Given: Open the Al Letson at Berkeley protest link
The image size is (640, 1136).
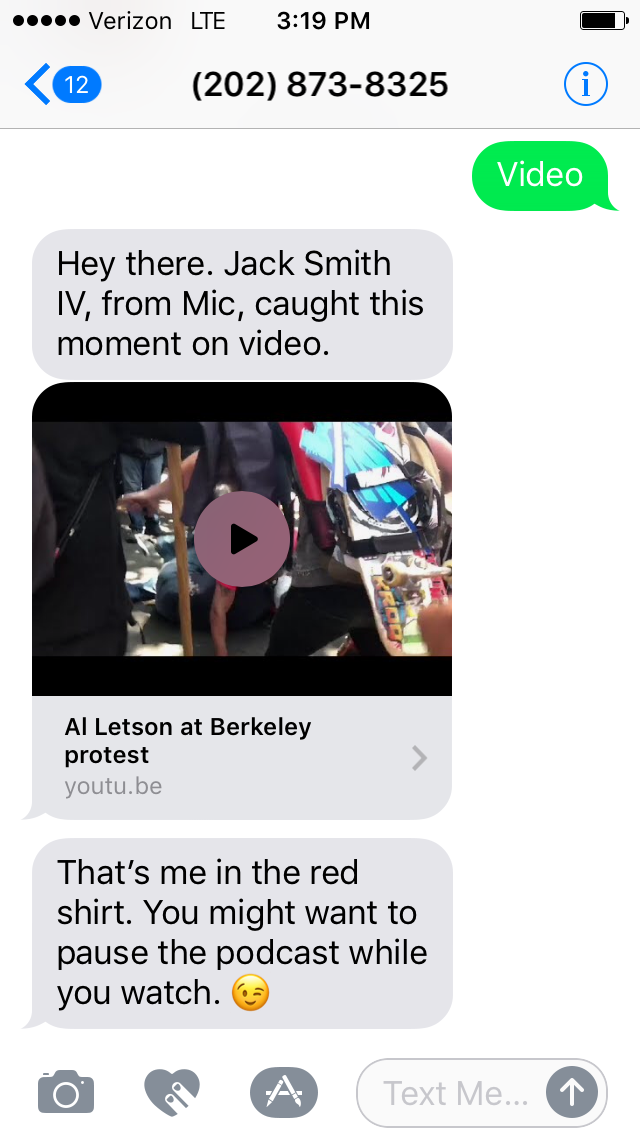Looking at the screenshot, I should click(x=241, y=756).
